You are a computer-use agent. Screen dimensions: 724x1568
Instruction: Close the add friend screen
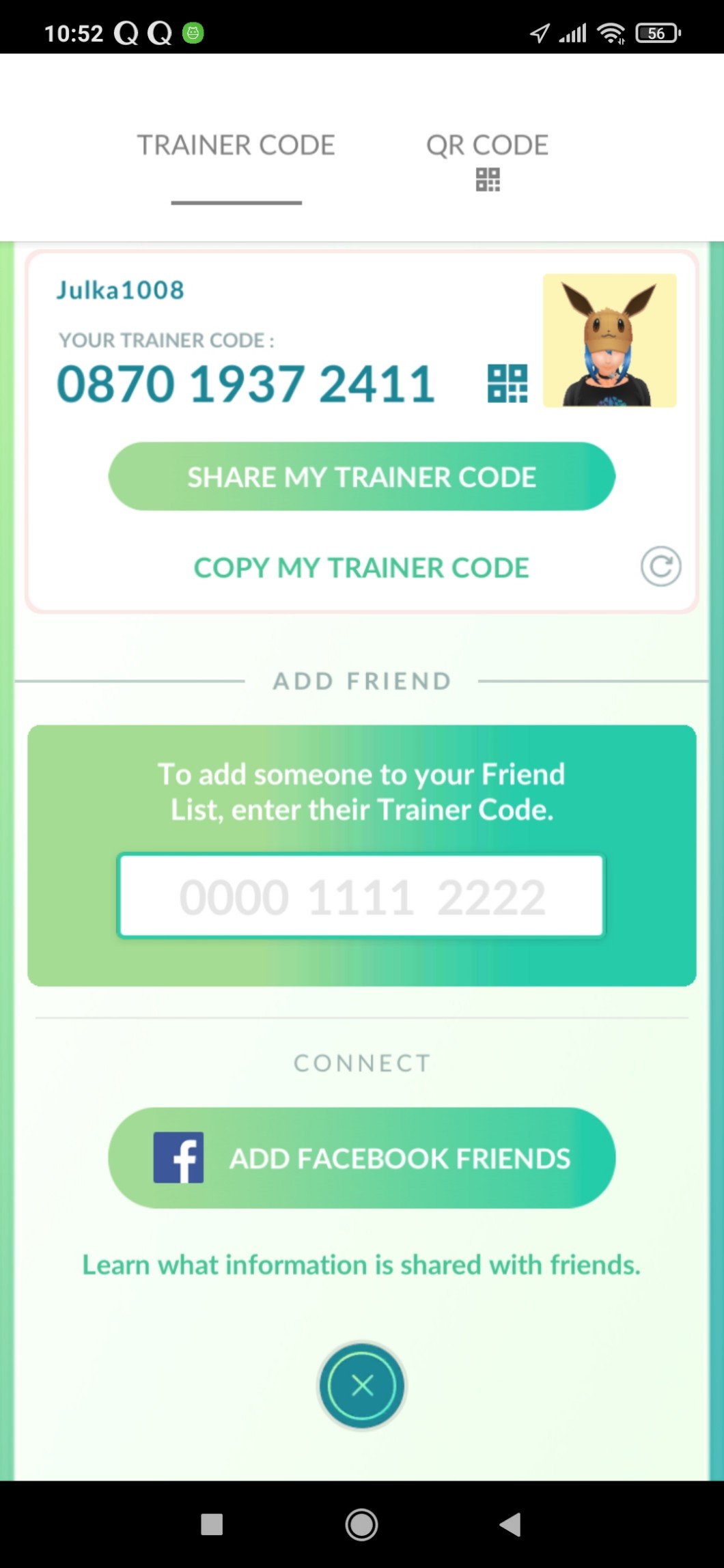coord(361,1385)
